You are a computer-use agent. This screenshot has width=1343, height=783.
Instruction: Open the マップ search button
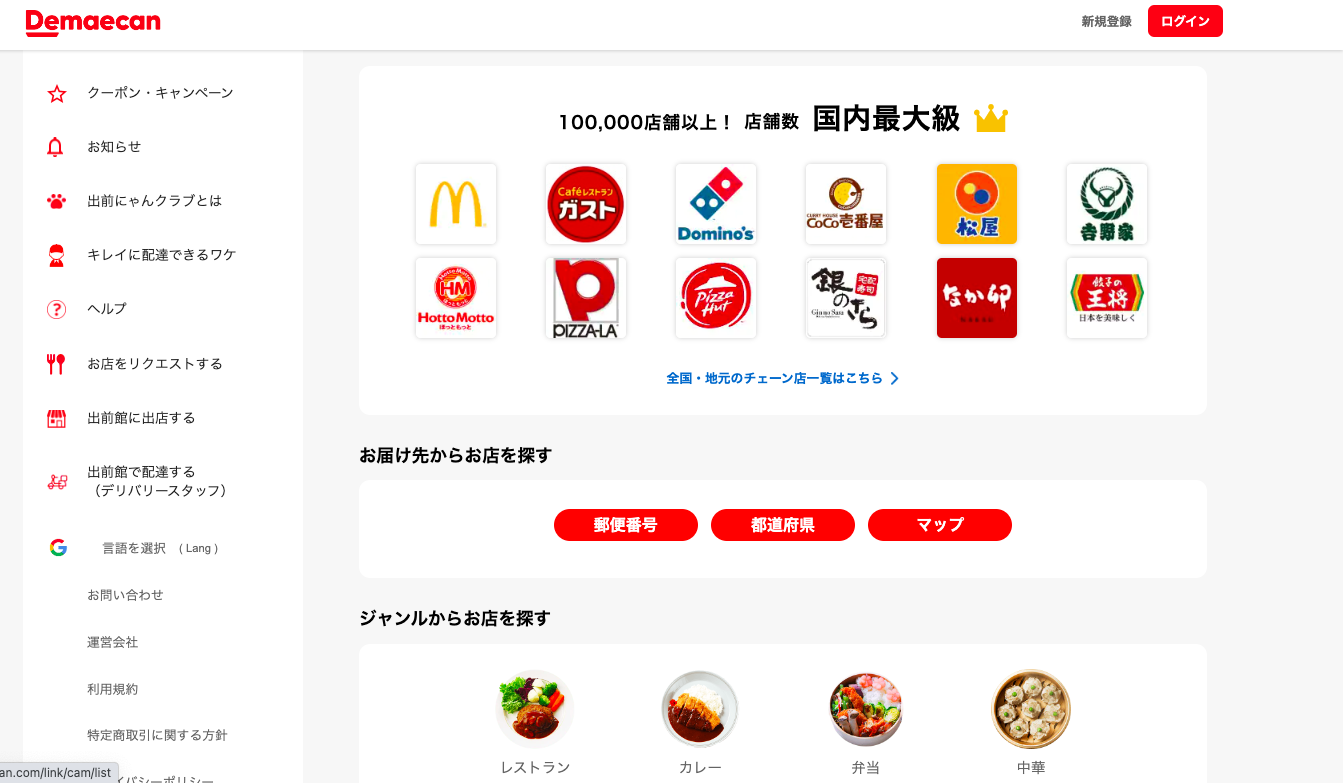939,525
